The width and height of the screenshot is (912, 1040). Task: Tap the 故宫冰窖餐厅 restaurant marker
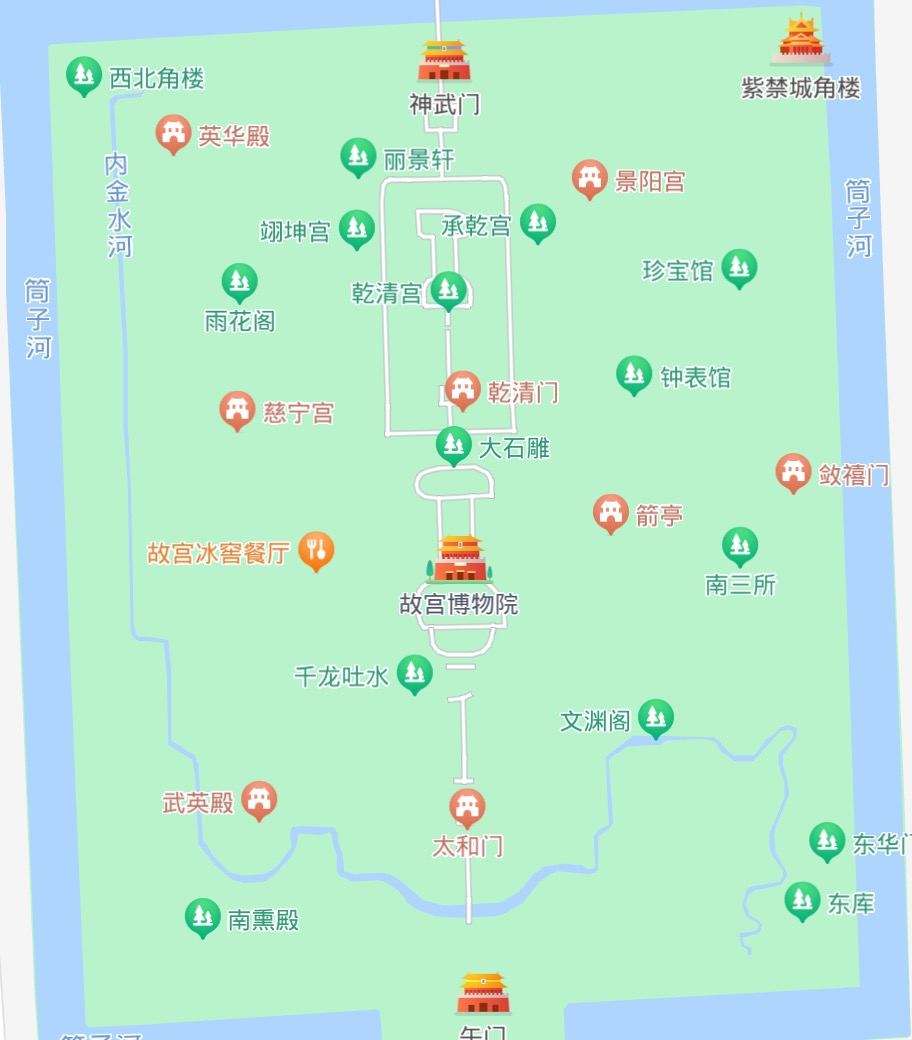[316, 550]
